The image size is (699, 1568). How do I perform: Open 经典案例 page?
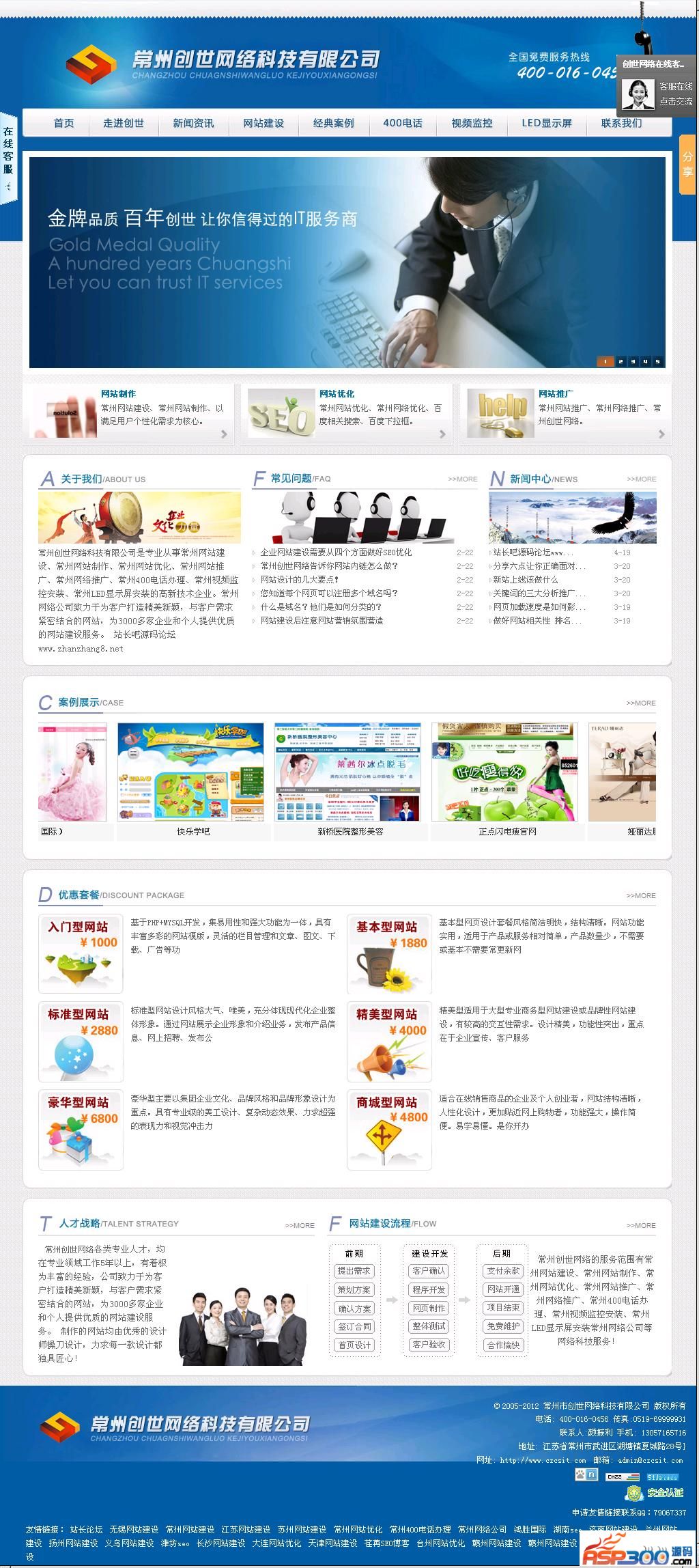click(334, 124)
